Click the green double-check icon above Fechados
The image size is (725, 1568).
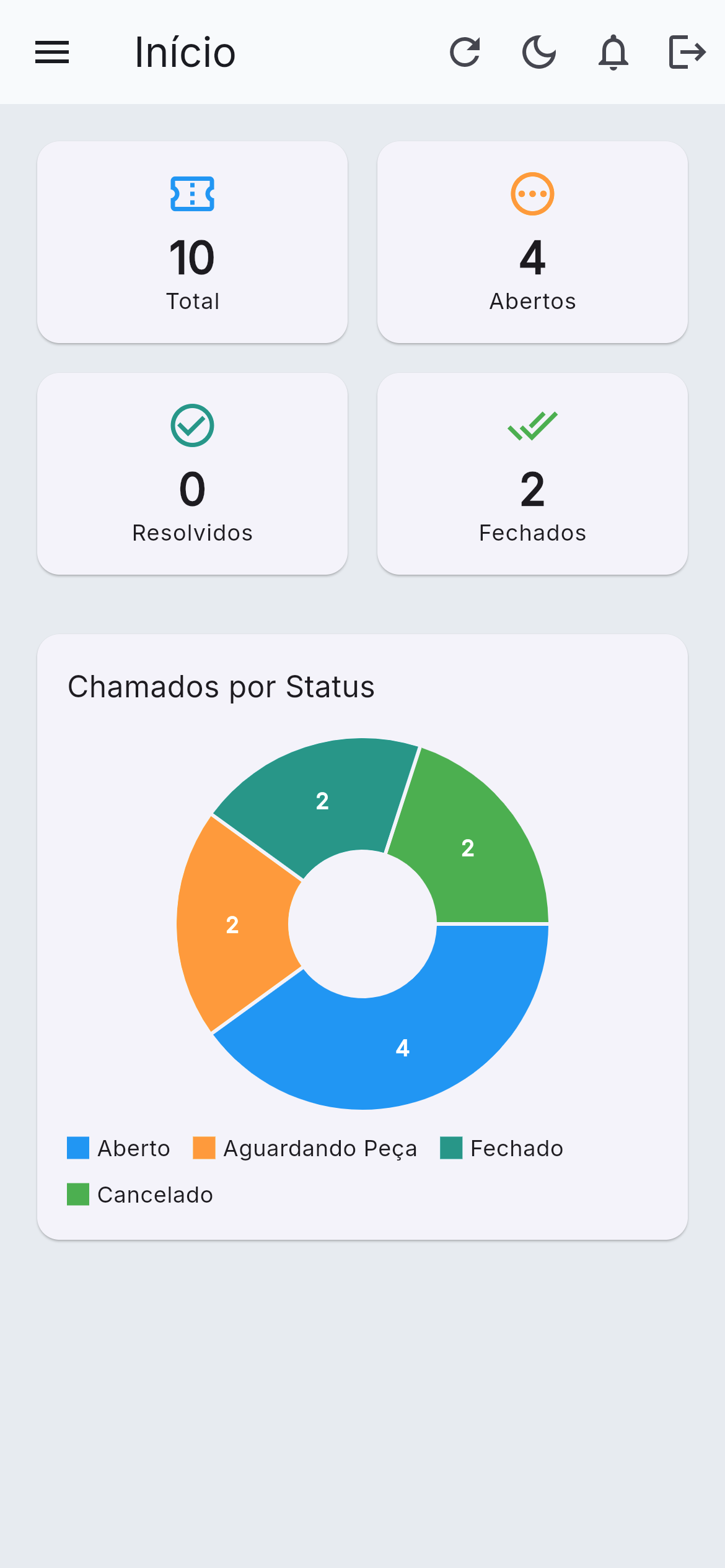click(532, 425)
